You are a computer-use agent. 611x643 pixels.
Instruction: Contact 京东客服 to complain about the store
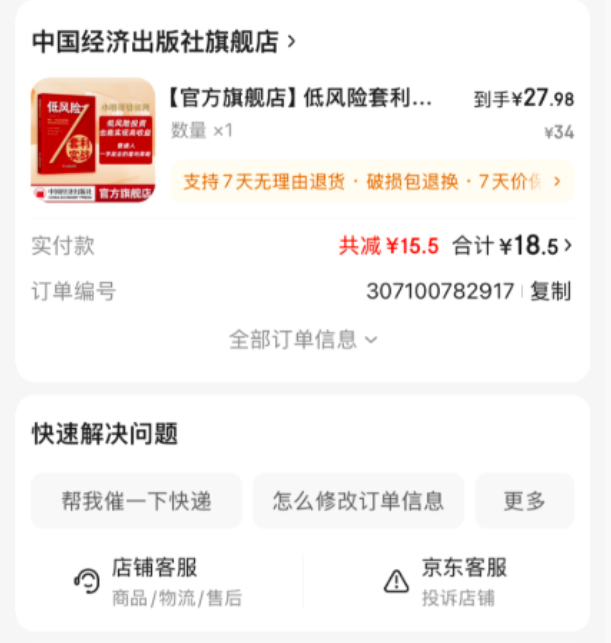click(447, 581)
